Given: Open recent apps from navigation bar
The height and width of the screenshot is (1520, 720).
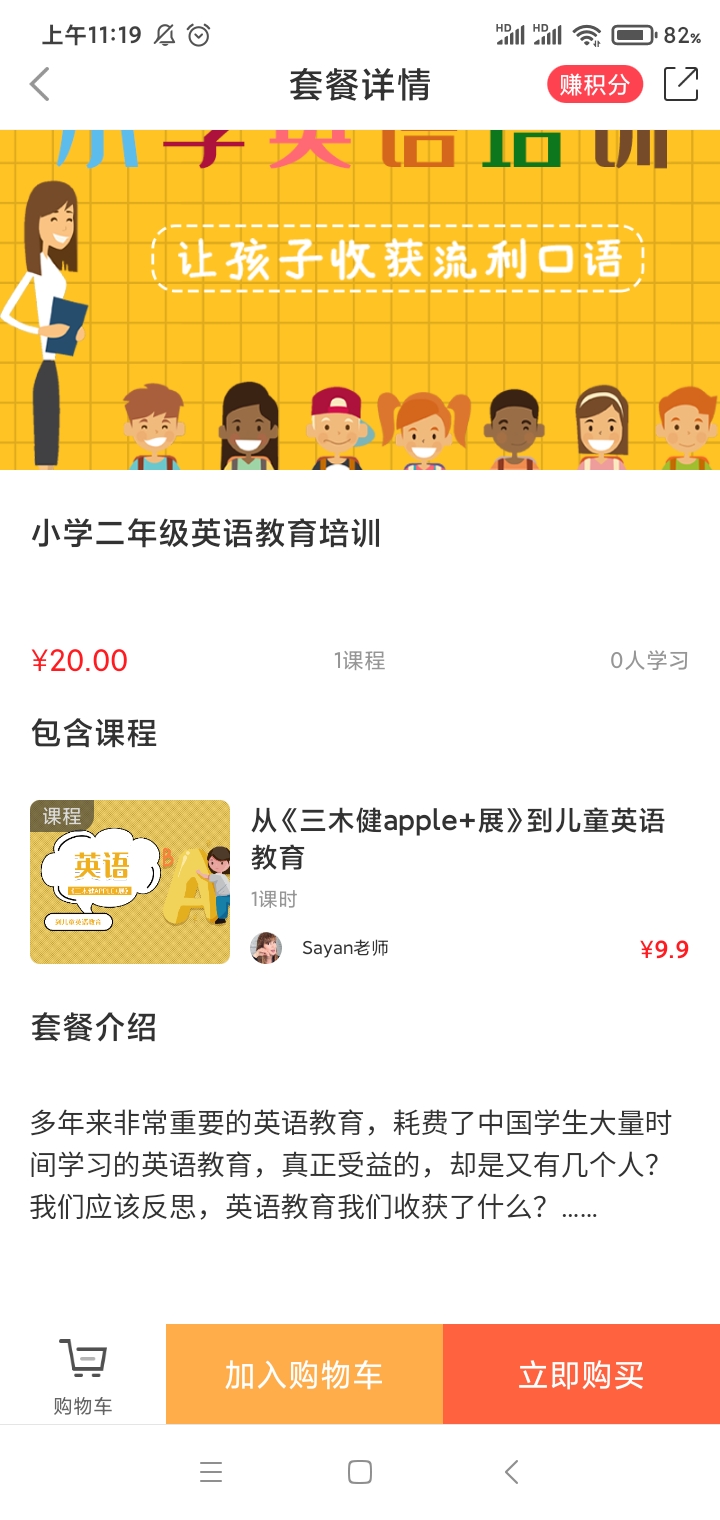Looking at the screenshot, I should point(211,1472).
